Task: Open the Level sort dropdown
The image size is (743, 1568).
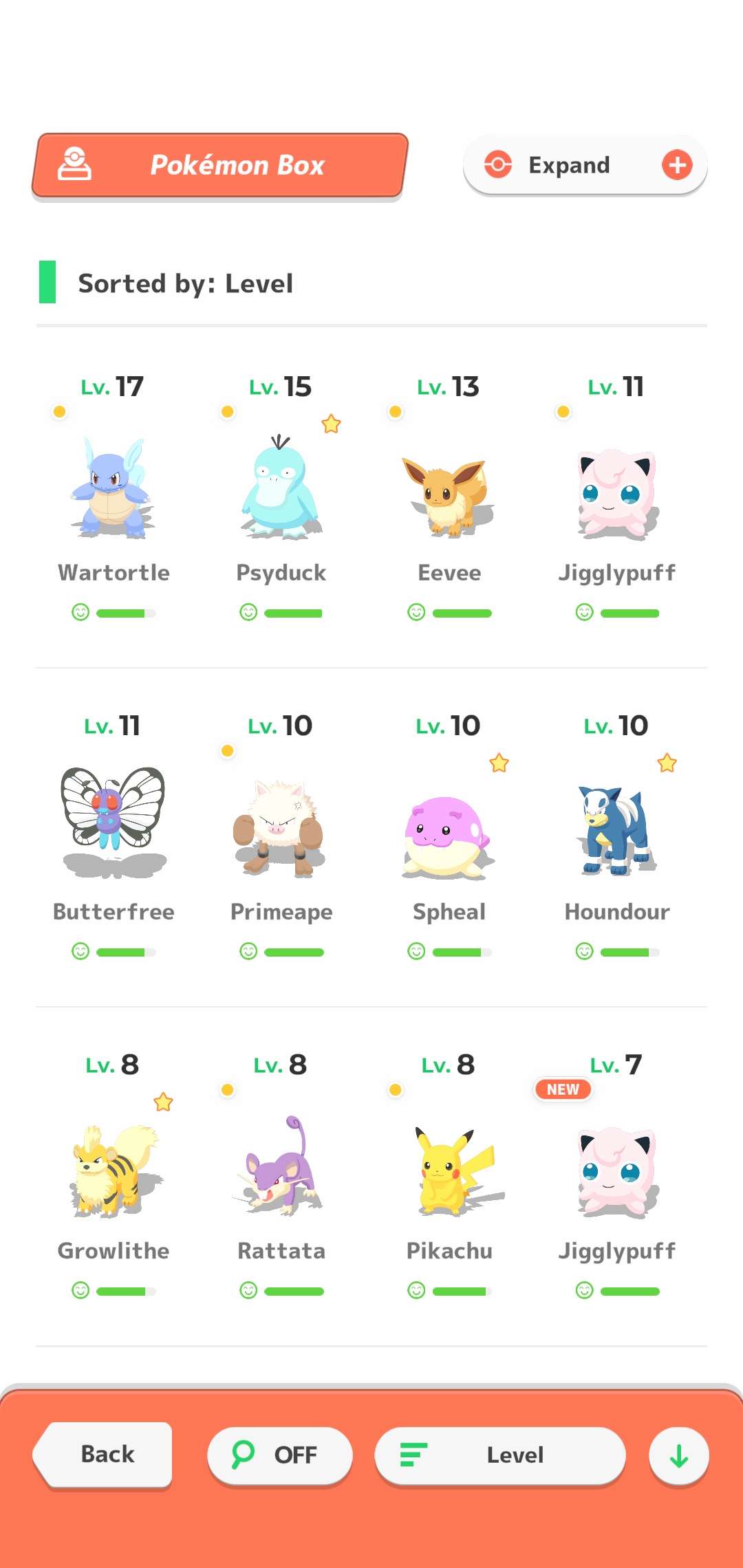Action: [500, 1455]
